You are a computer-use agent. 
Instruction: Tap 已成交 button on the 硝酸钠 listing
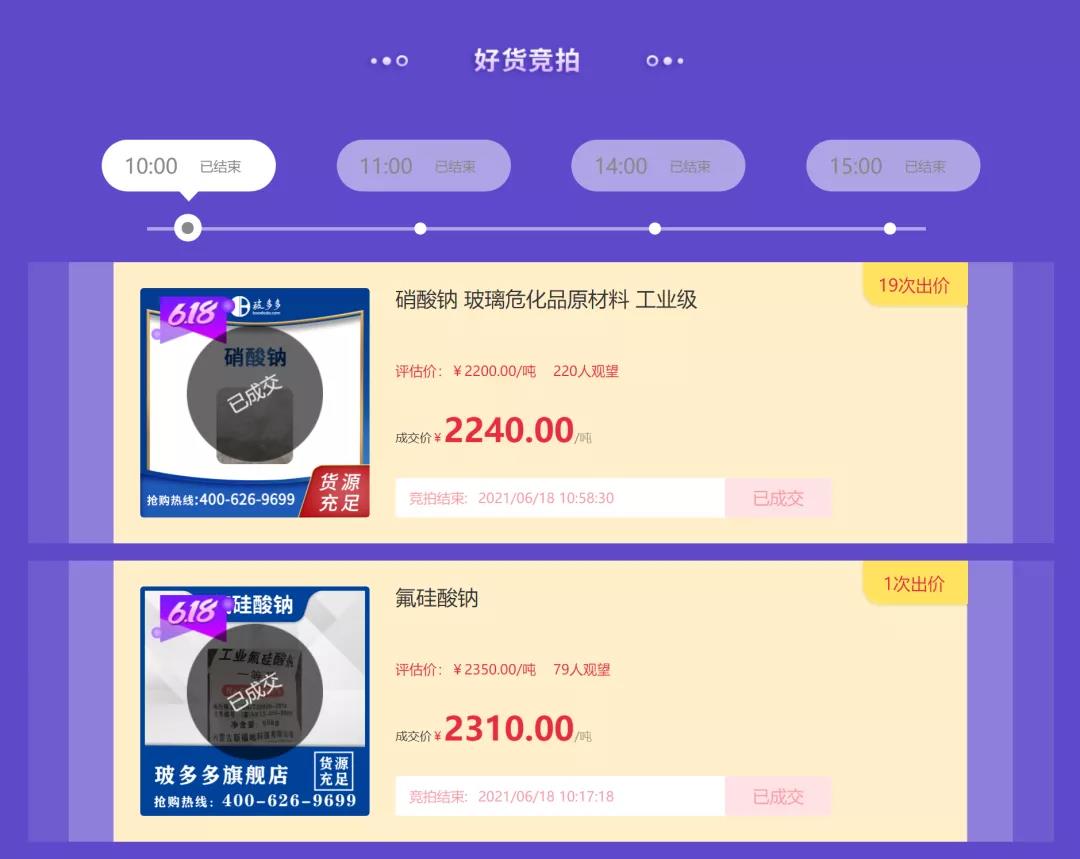(778, 498)
